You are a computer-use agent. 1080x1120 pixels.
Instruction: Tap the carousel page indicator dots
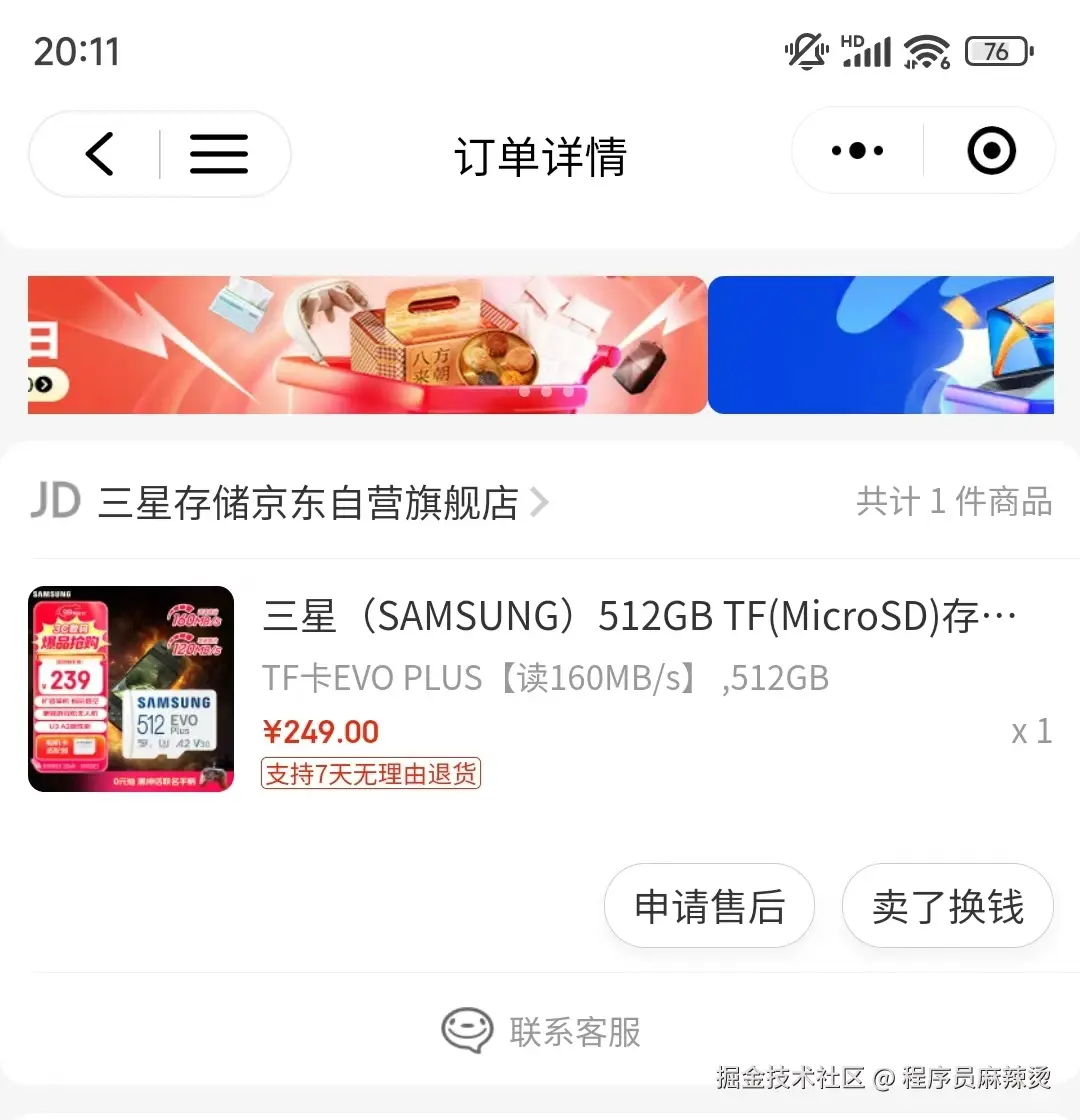click(546, 393)
